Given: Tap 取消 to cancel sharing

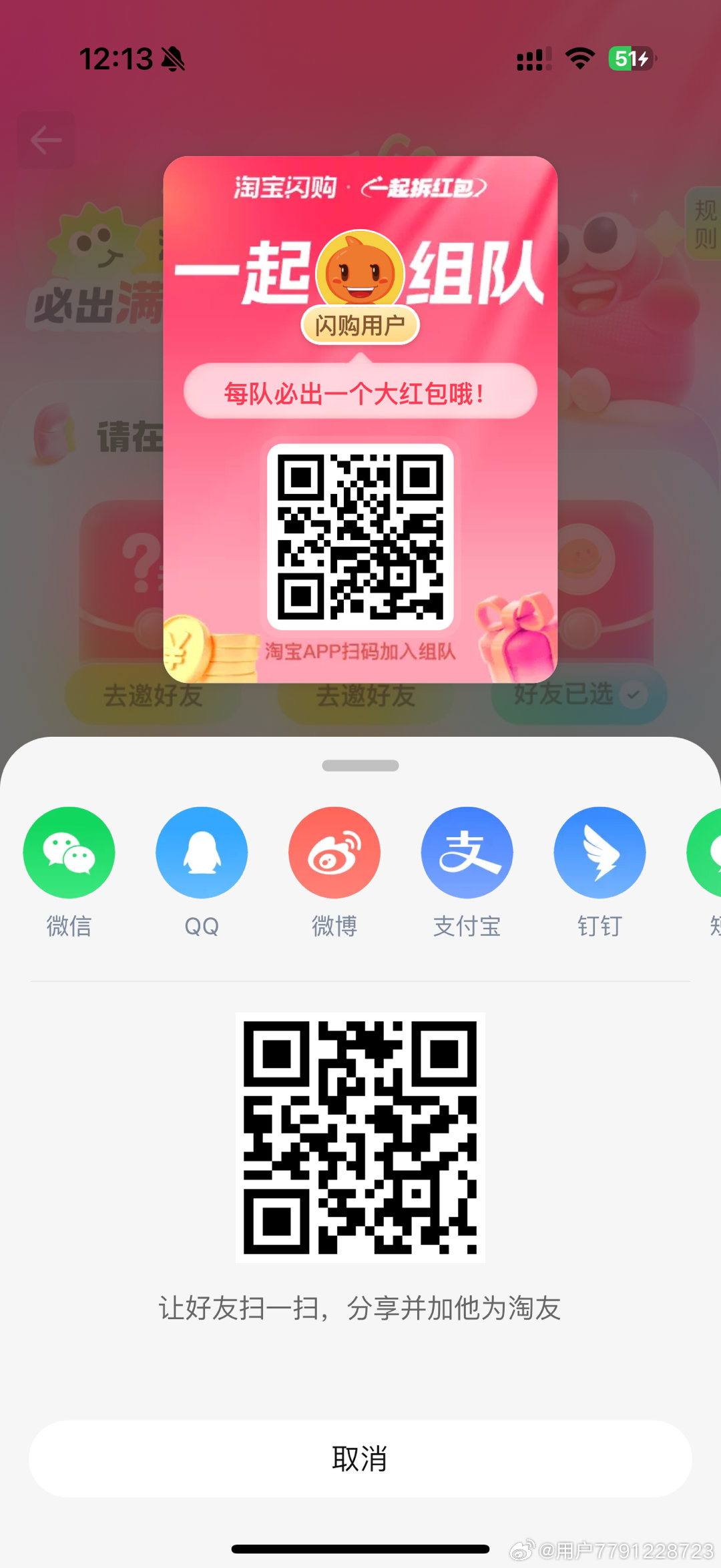Looking at the screenshot, I should [360, 1459].
